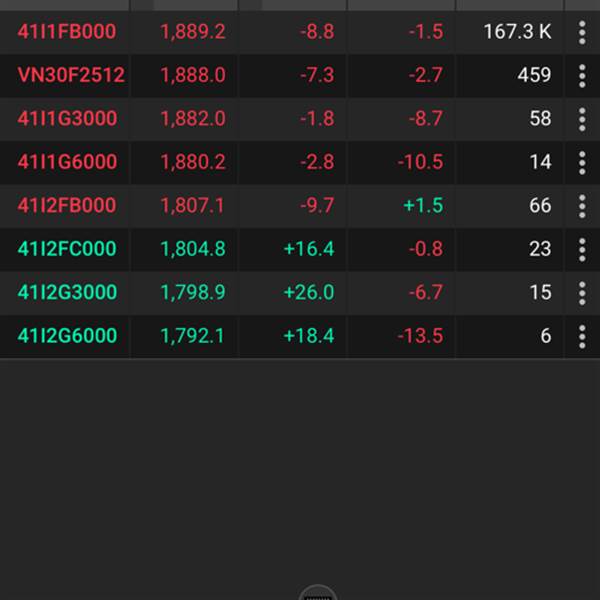600x600 pixels.
Task: Open more options for VN30F2512
Action: [582, 75]
